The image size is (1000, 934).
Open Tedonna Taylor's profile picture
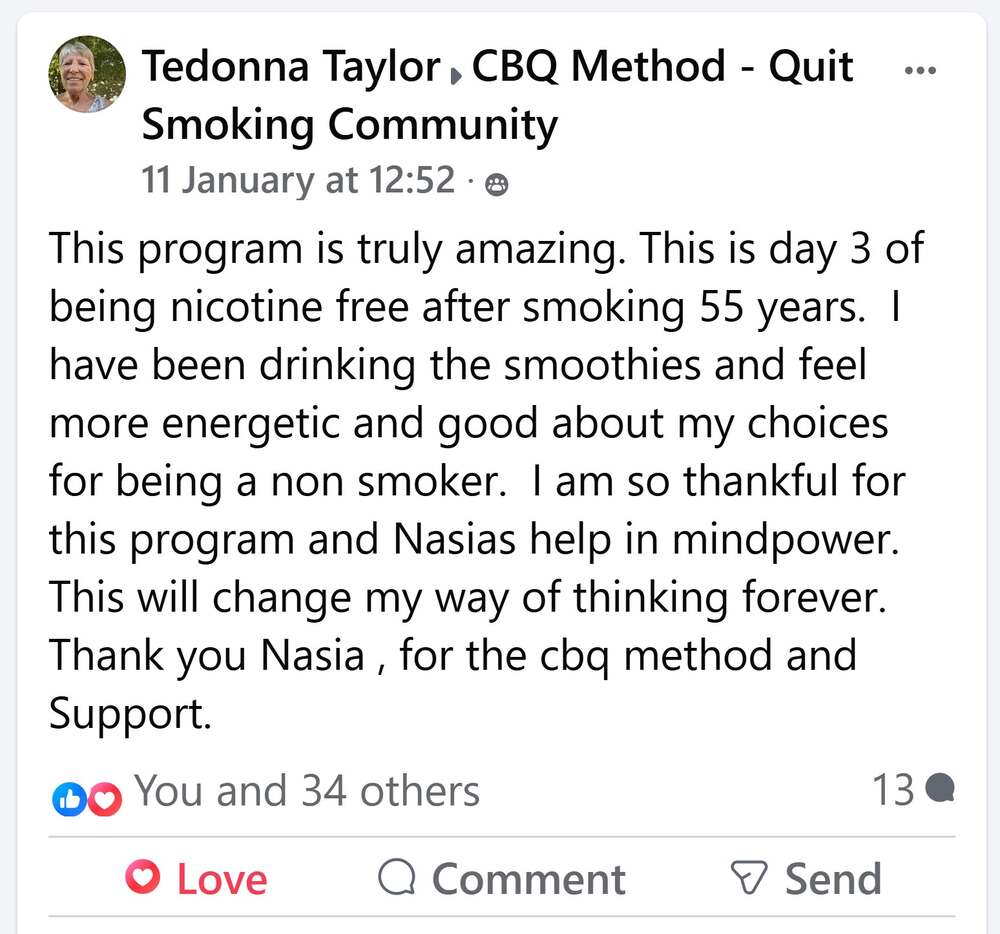pos(88,74)
